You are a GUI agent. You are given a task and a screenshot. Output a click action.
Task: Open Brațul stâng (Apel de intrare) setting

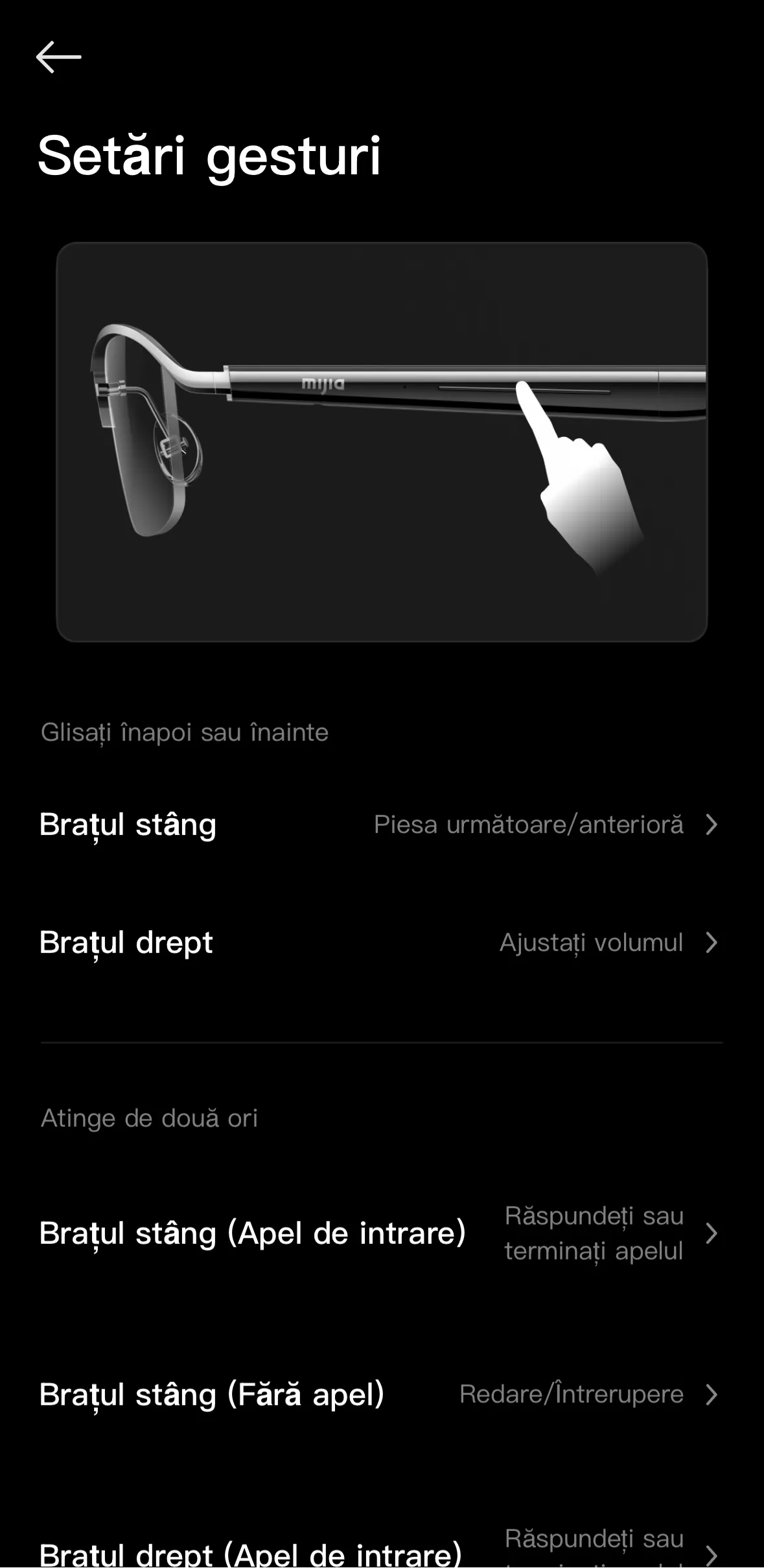point(382,1233)
